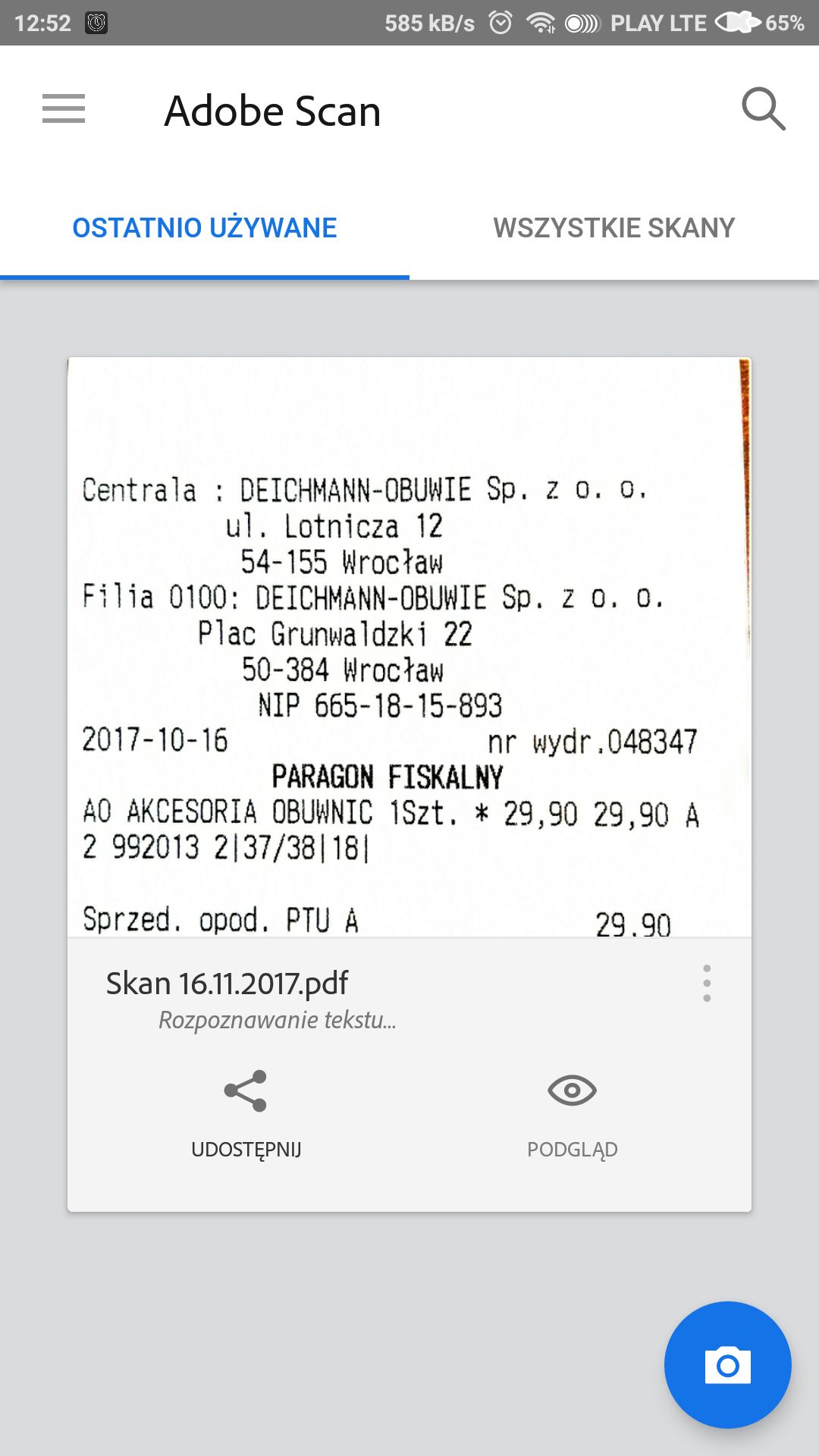This screenshot has width=819, height=1456.
Task: Select the Ostatnio używane tab
Action: (x=205, y=227)
